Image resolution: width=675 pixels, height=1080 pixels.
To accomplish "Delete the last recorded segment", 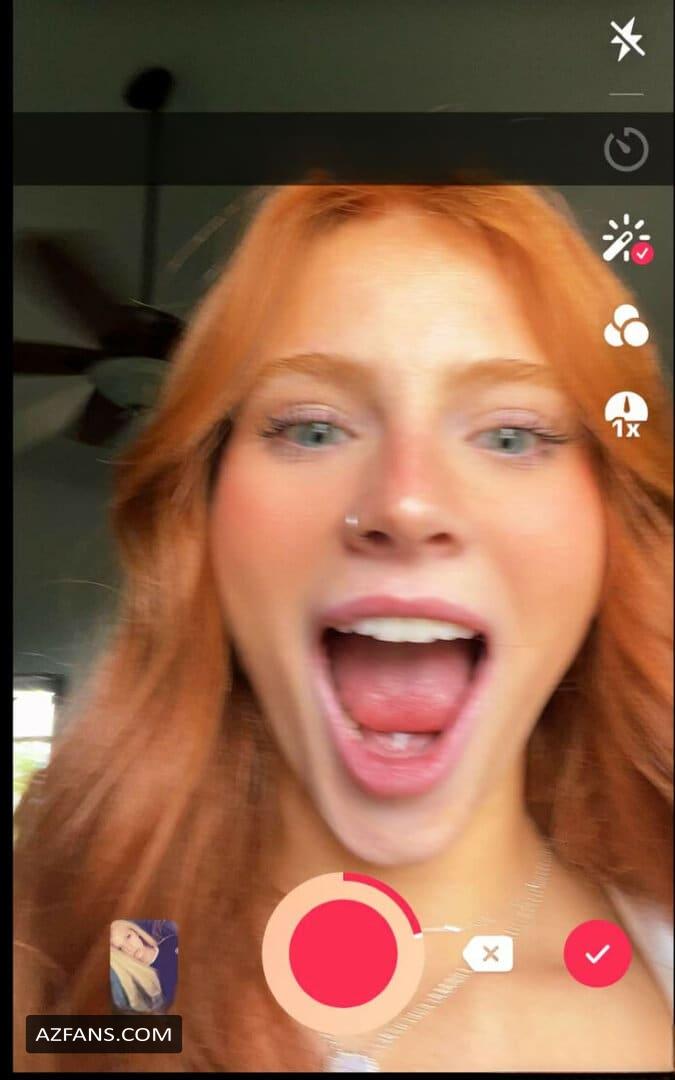I will point(488,954).
